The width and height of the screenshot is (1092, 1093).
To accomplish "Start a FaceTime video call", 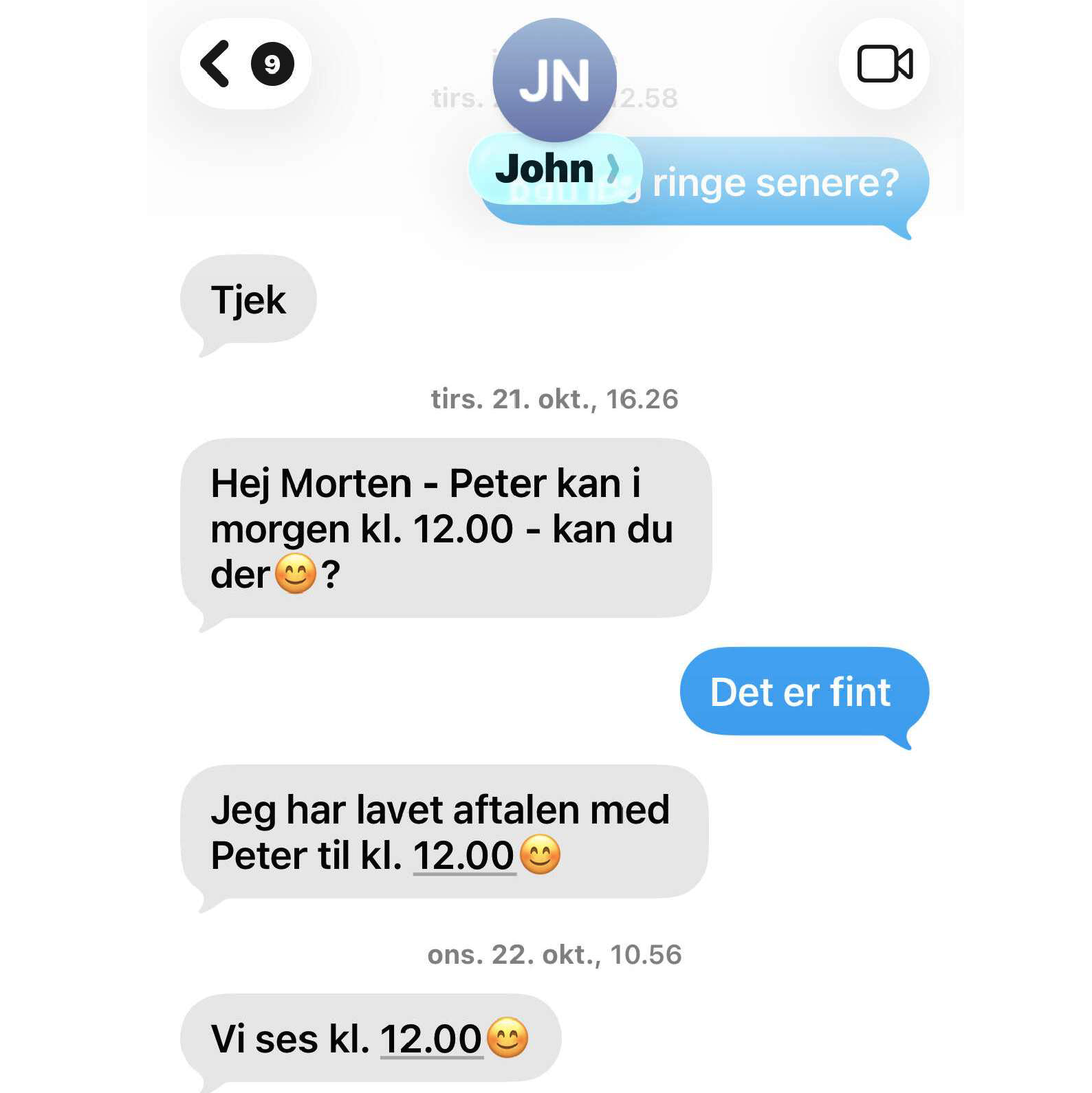I will [x=884, y=64].
